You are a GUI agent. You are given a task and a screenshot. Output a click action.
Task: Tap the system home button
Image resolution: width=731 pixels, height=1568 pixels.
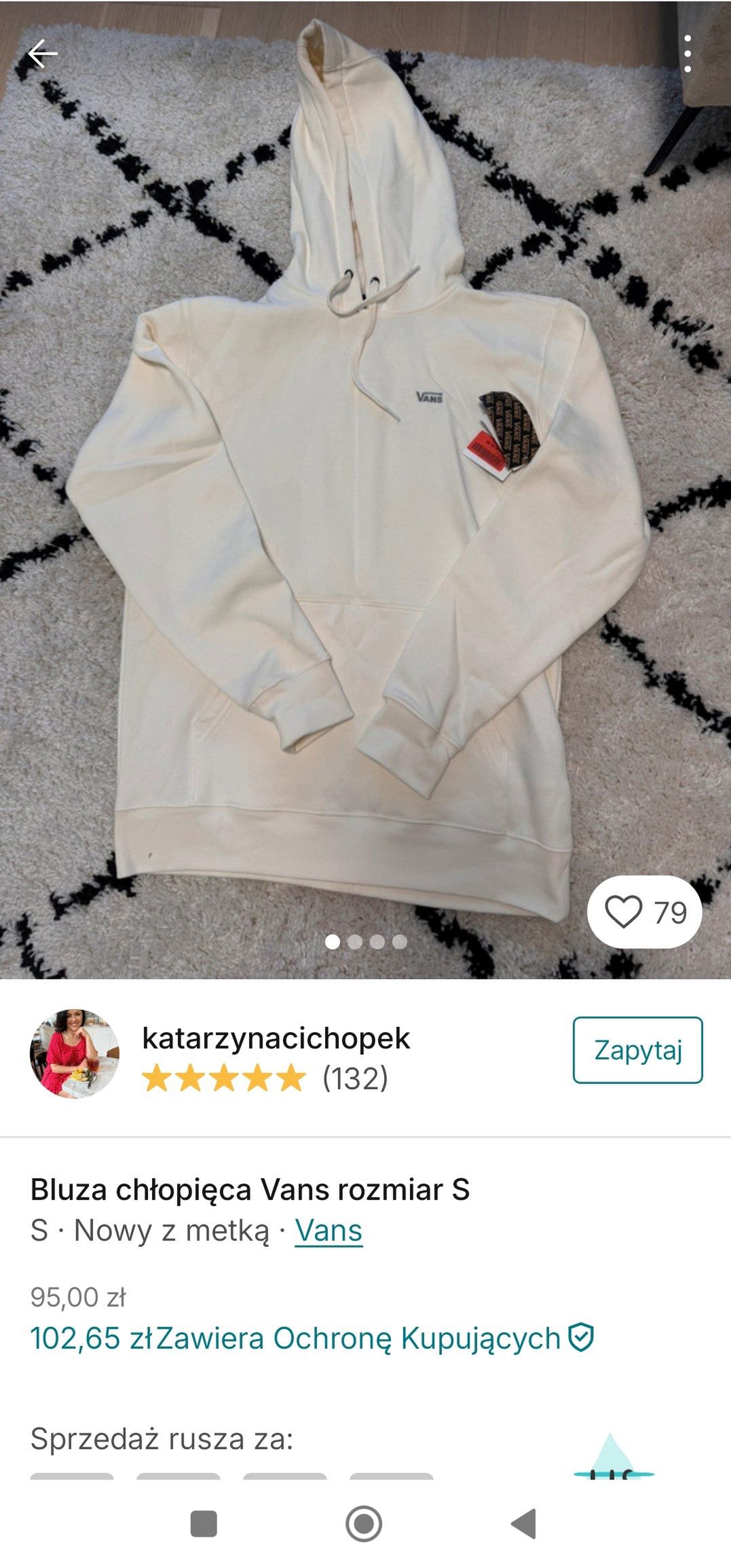pos(364,1524)
